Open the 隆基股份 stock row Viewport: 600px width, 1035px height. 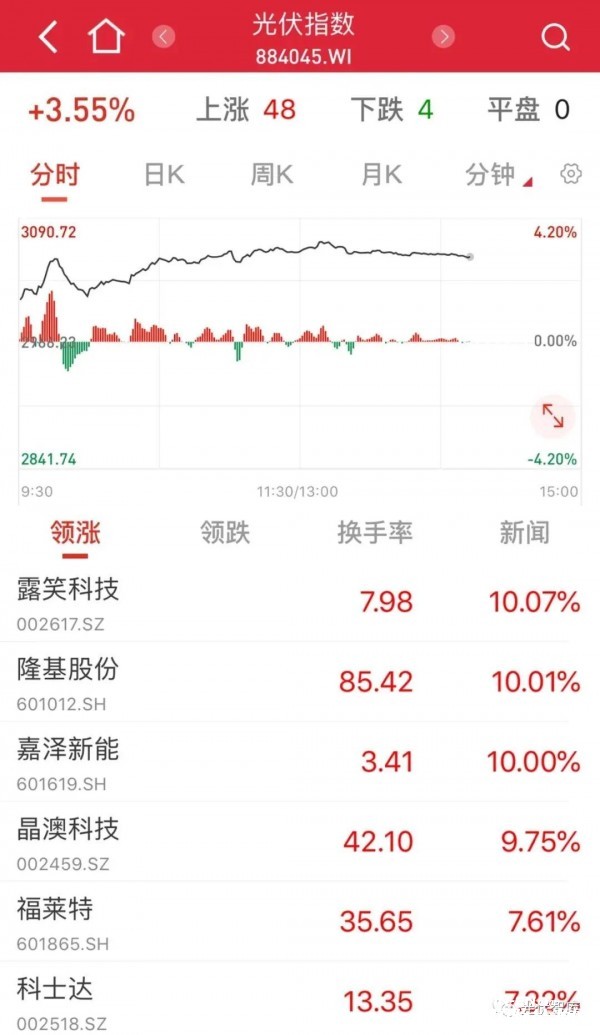290,683
